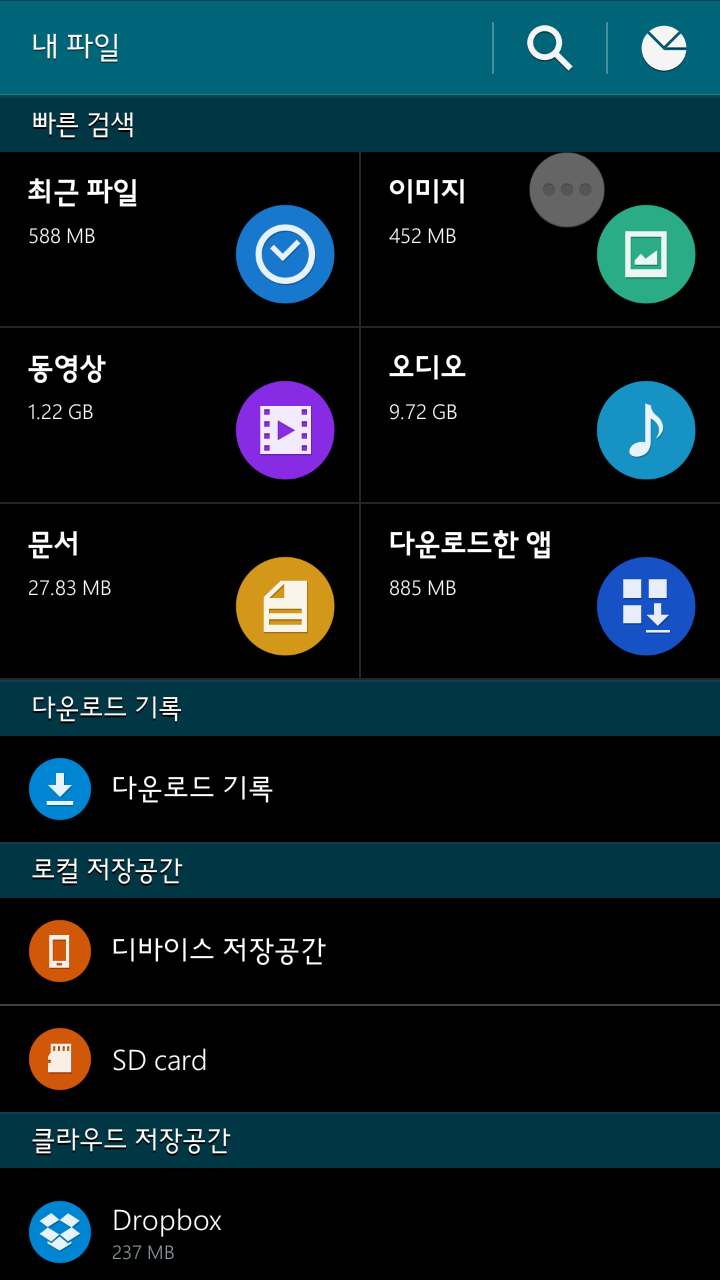Open the storage usage pie chart icon
This screenshot has height=1280, width=720.
click(x=663, y=48)
